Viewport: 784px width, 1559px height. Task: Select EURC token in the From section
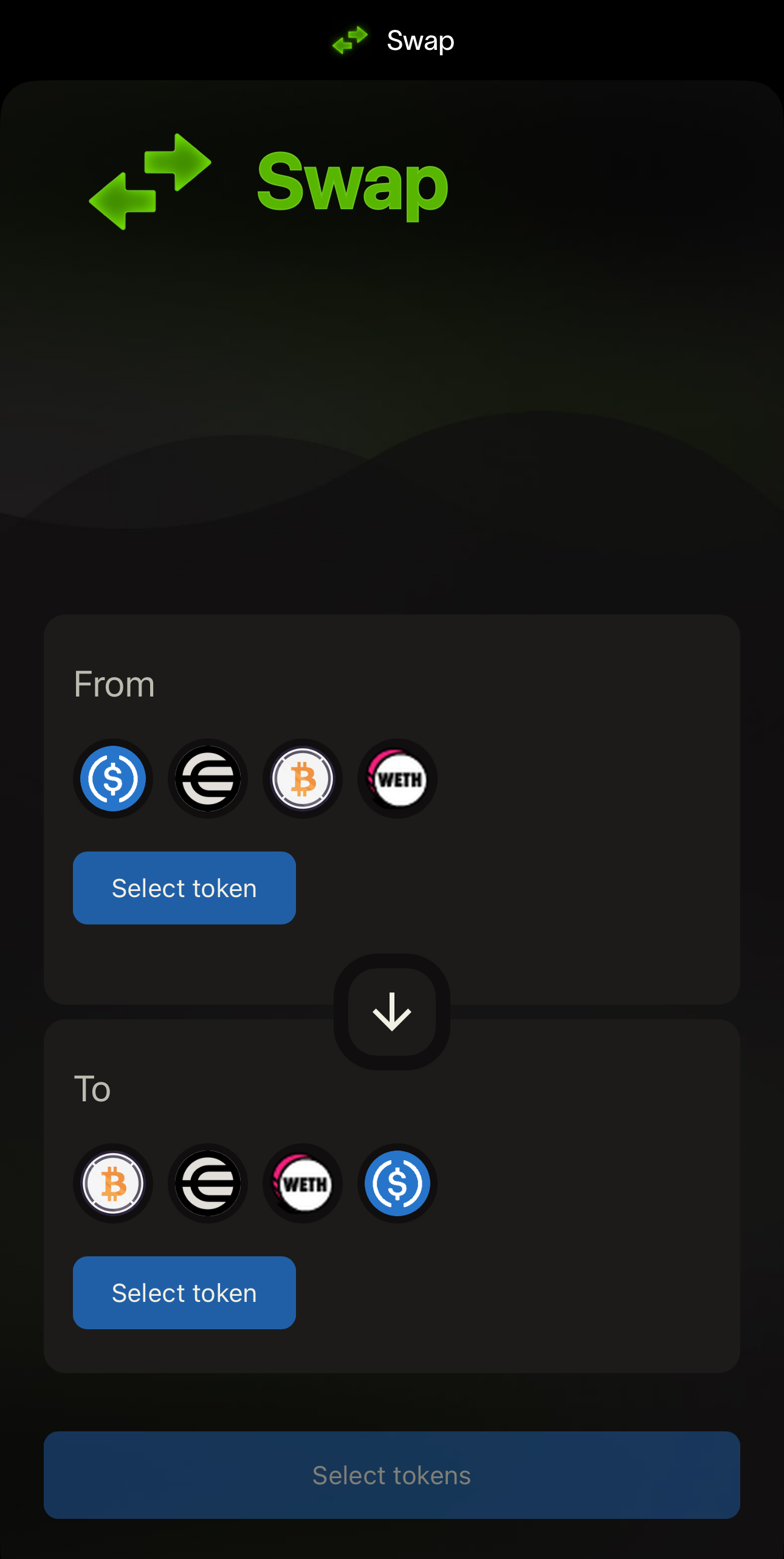[x=207, y=779]
